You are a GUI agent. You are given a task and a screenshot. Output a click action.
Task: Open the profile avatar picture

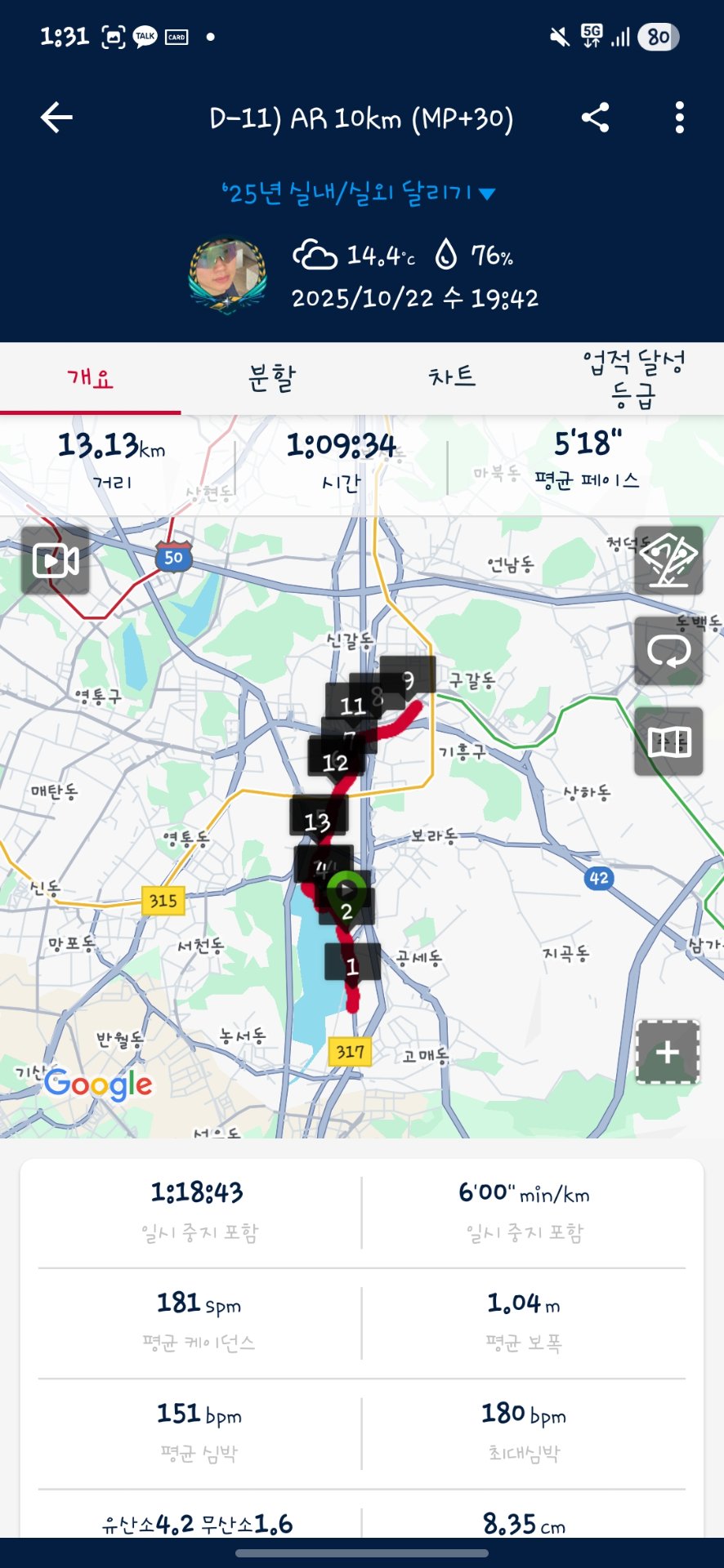tap(227, 276)
